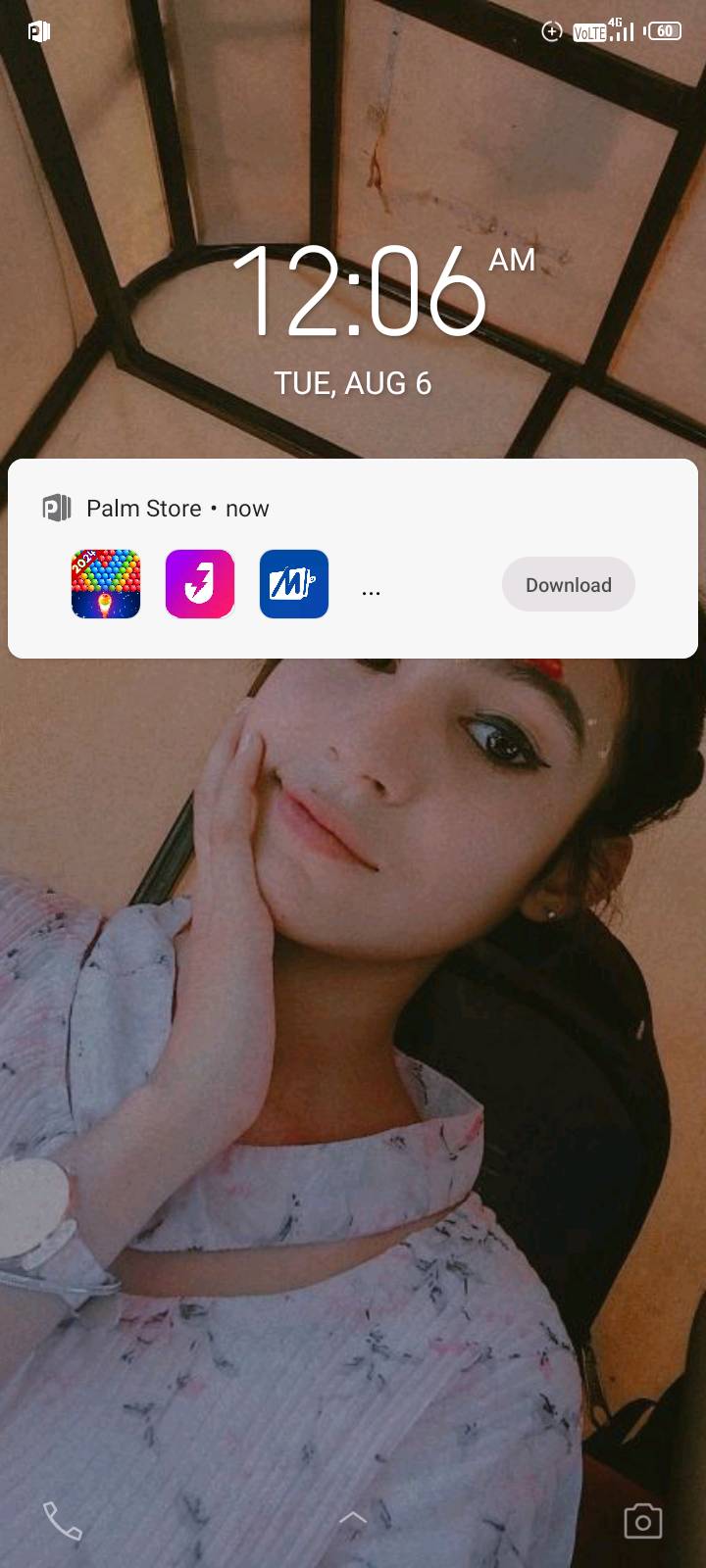The width and height of the screenshot is (706, 1568).
Task: Tap the Download button in the Palm Store notification
Action: coord(569,584)
